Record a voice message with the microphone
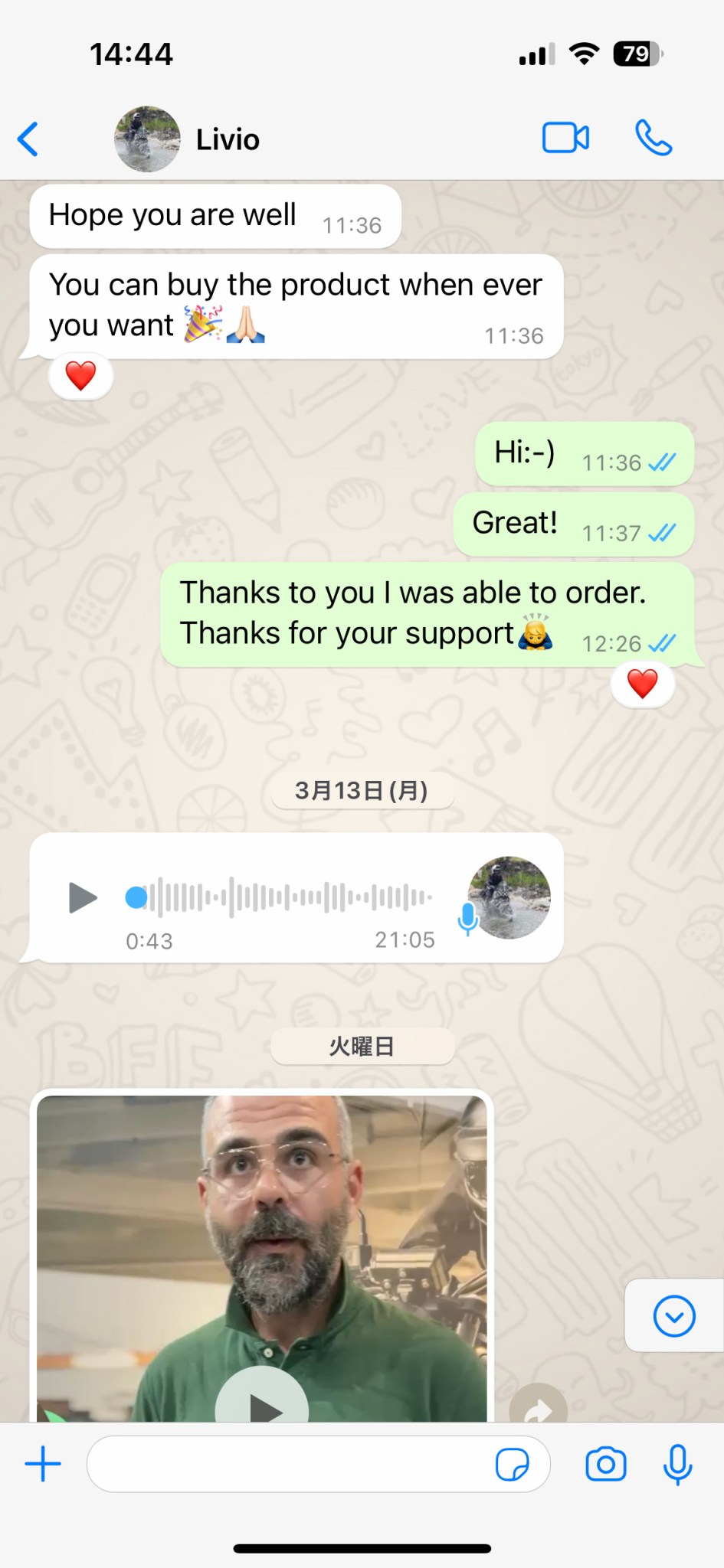 tap(677, 1464)
